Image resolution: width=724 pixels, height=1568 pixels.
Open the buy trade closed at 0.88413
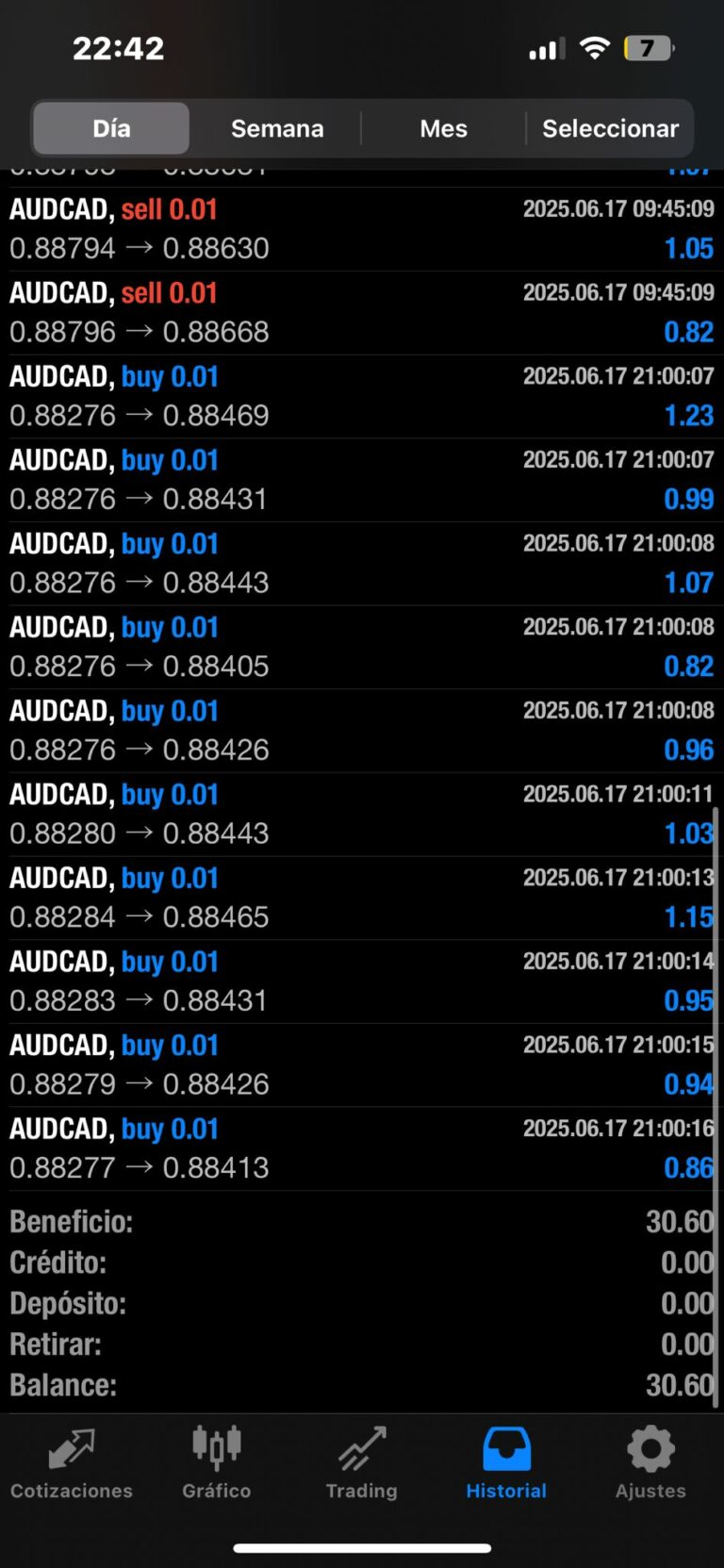tap(362, 1148)
